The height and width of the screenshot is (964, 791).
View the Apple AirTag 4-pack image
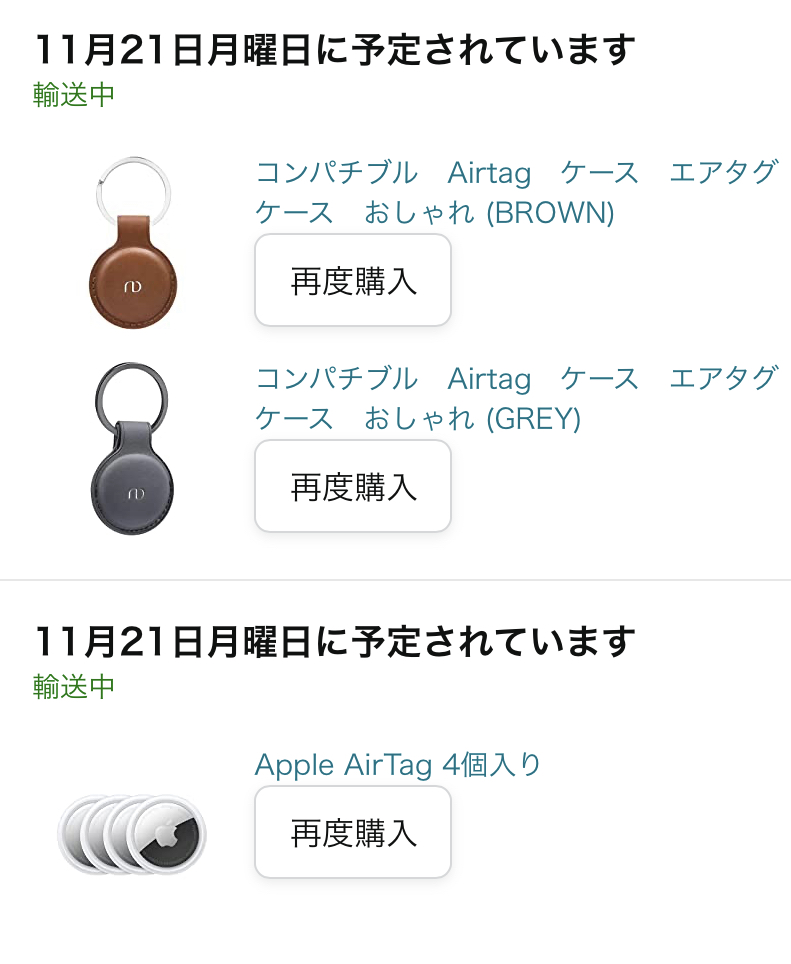[x=131, y=834]
